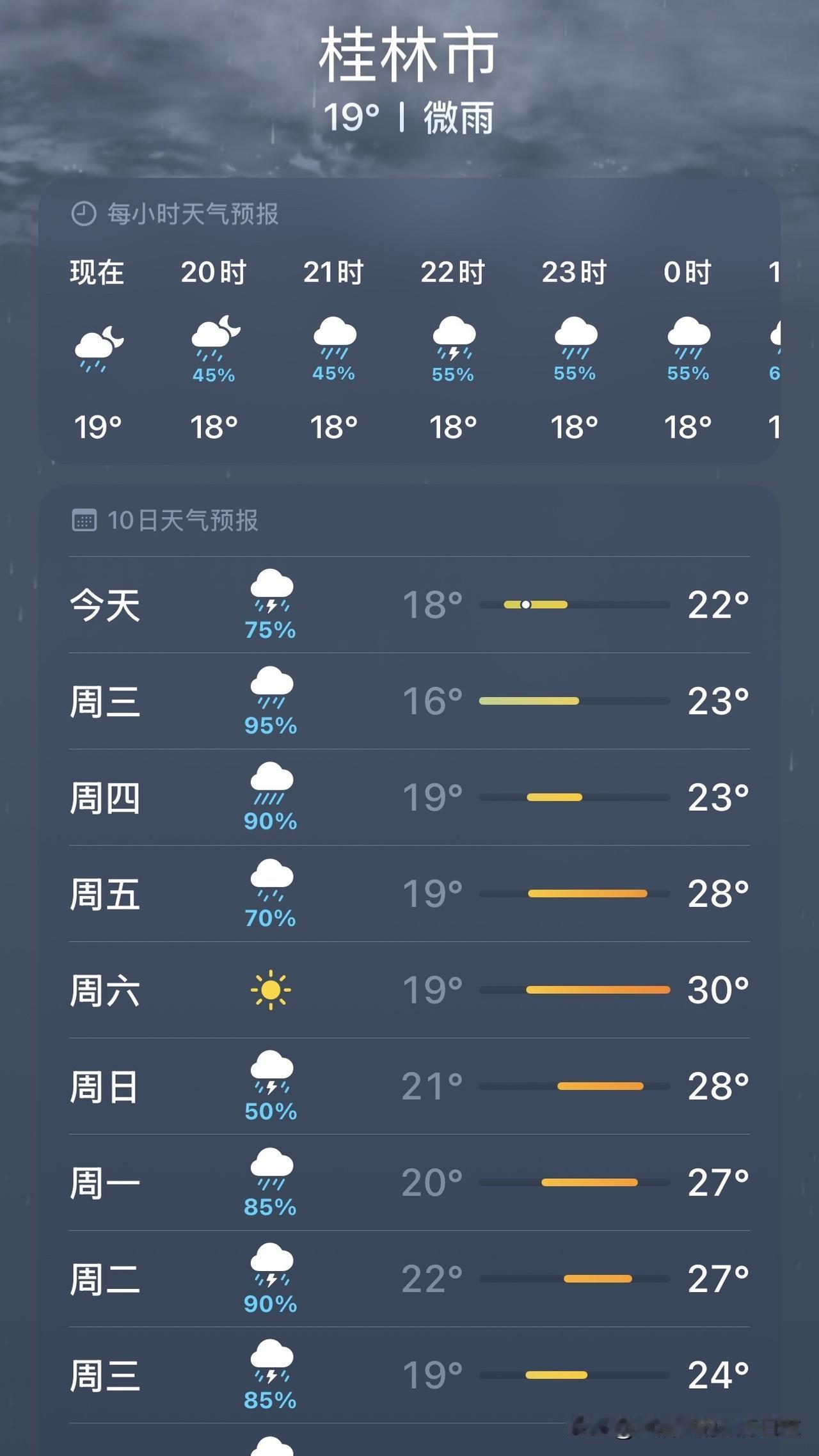This screenshot has width=819, height=1456.
Task: Select the 今天 forecast row
Action: (x=409, y=605)
